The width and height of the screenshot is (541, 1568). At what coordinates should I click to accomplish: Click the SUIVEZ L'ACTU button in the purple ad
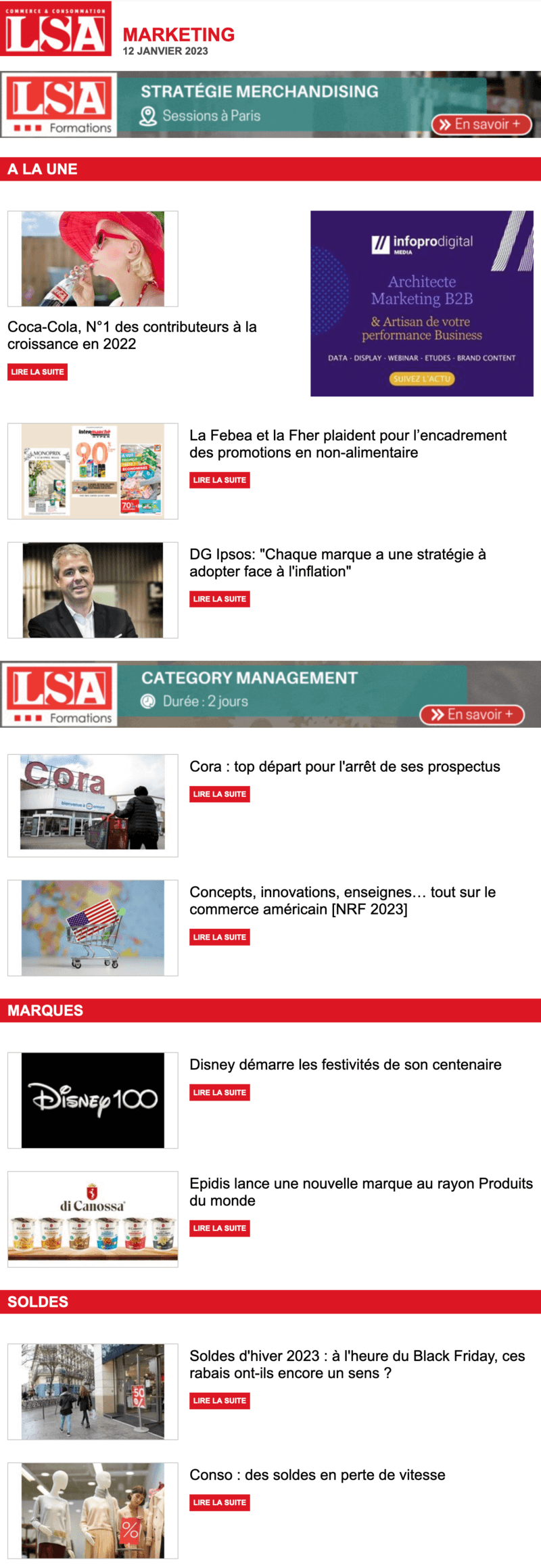pos(421,379)
